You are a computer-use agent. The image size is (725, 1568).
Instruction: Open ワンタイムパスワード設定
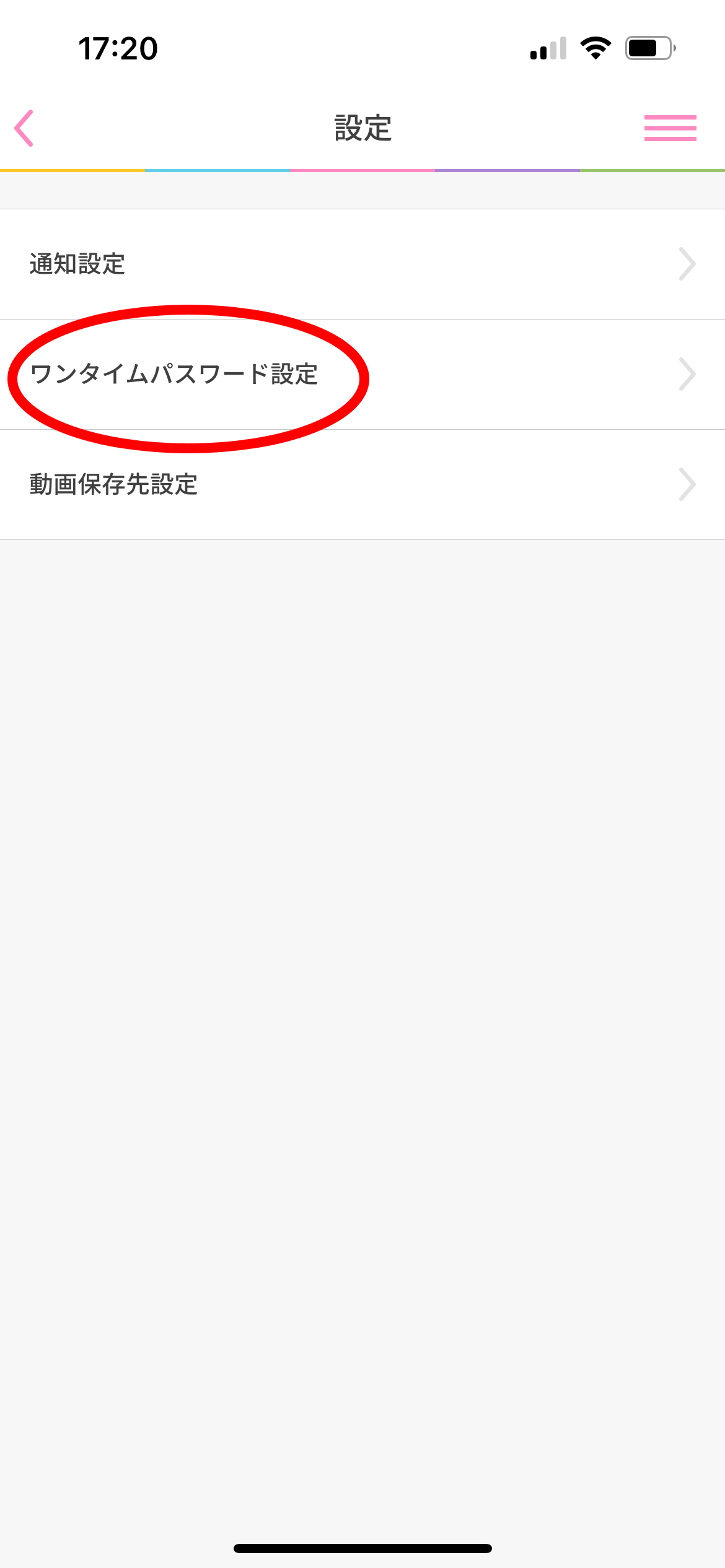(362, 375)
